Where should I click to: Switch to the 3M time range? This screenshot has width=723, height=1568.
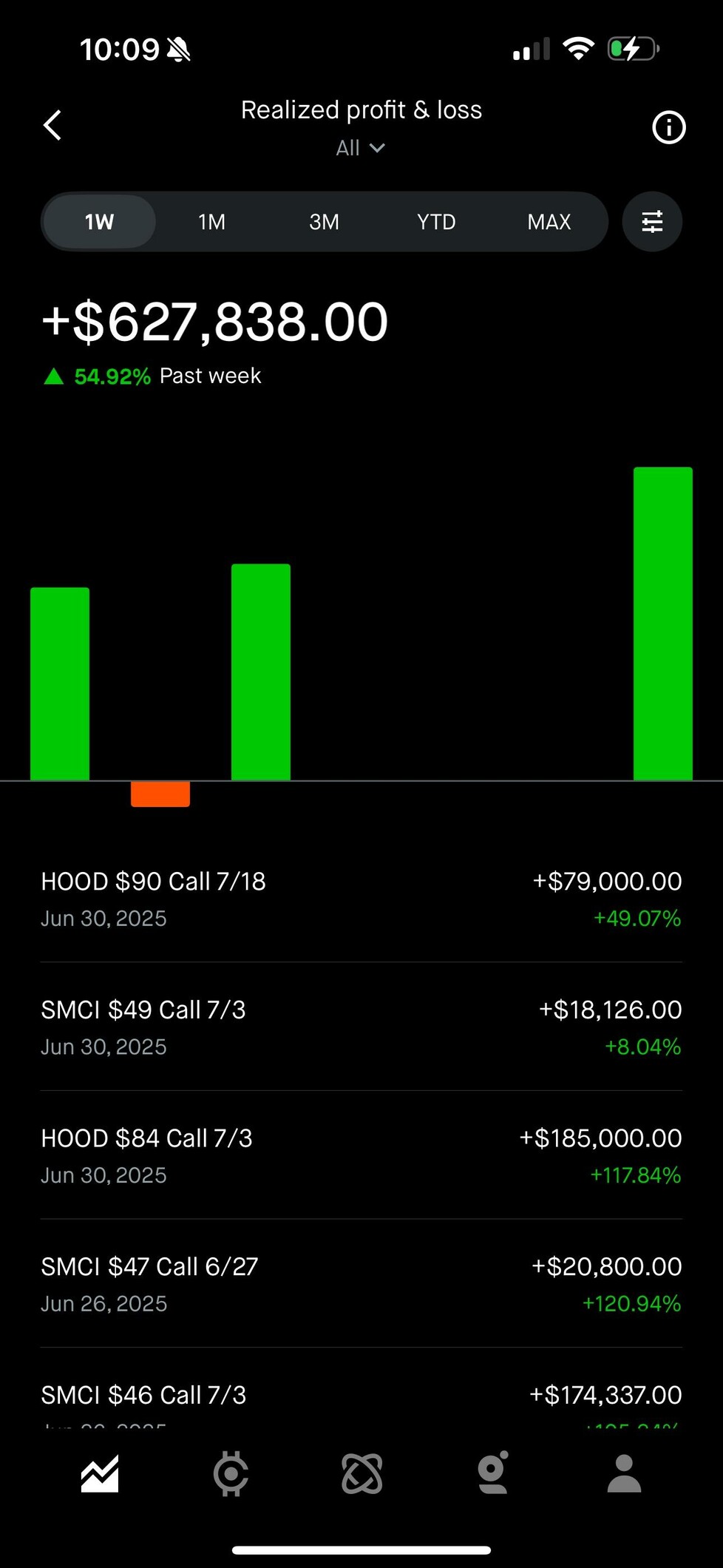324,222
